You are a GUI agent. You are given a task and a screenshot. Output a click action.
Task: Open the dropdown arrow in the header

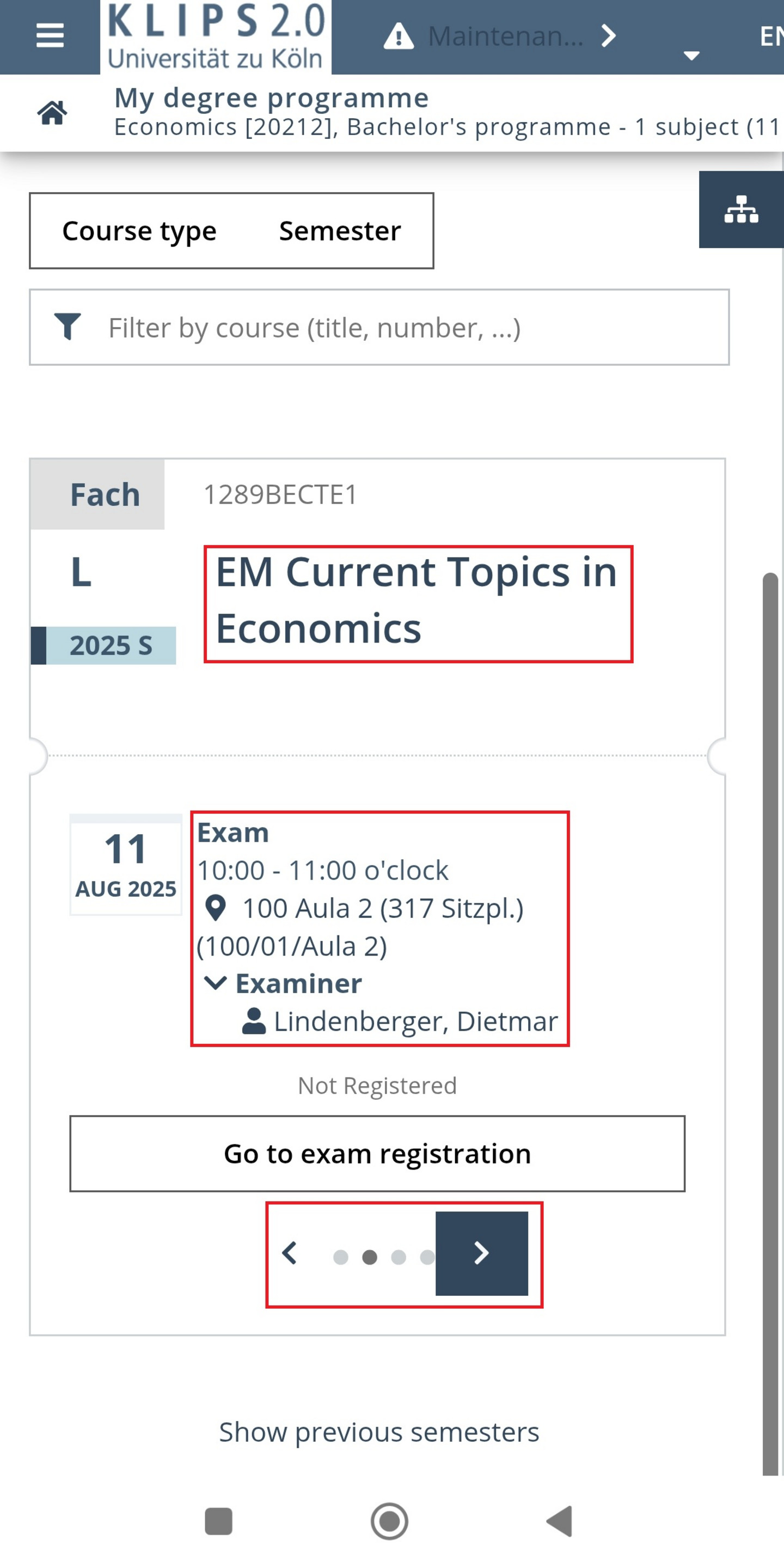(691, 56)
